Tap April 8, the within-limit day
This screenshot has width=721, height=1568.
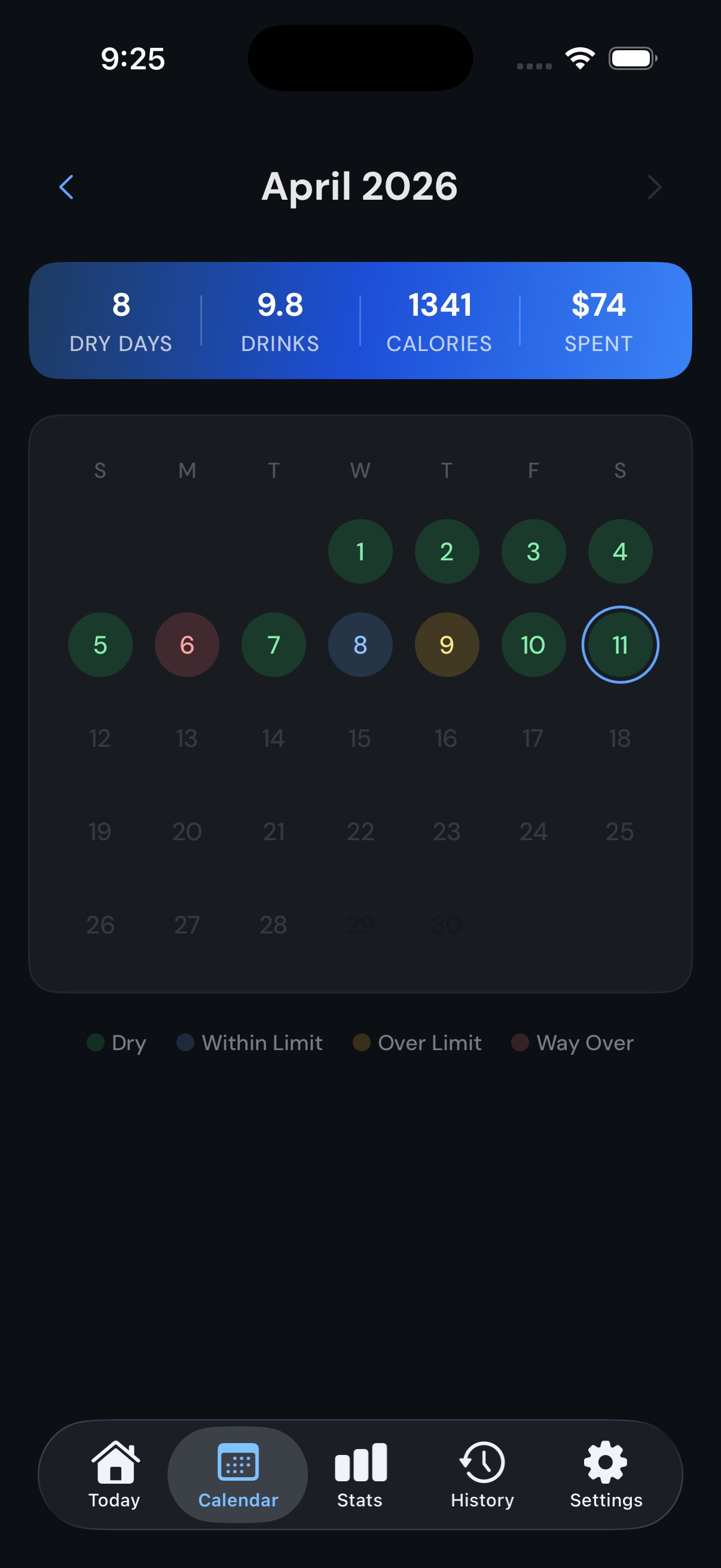(359, 645)
